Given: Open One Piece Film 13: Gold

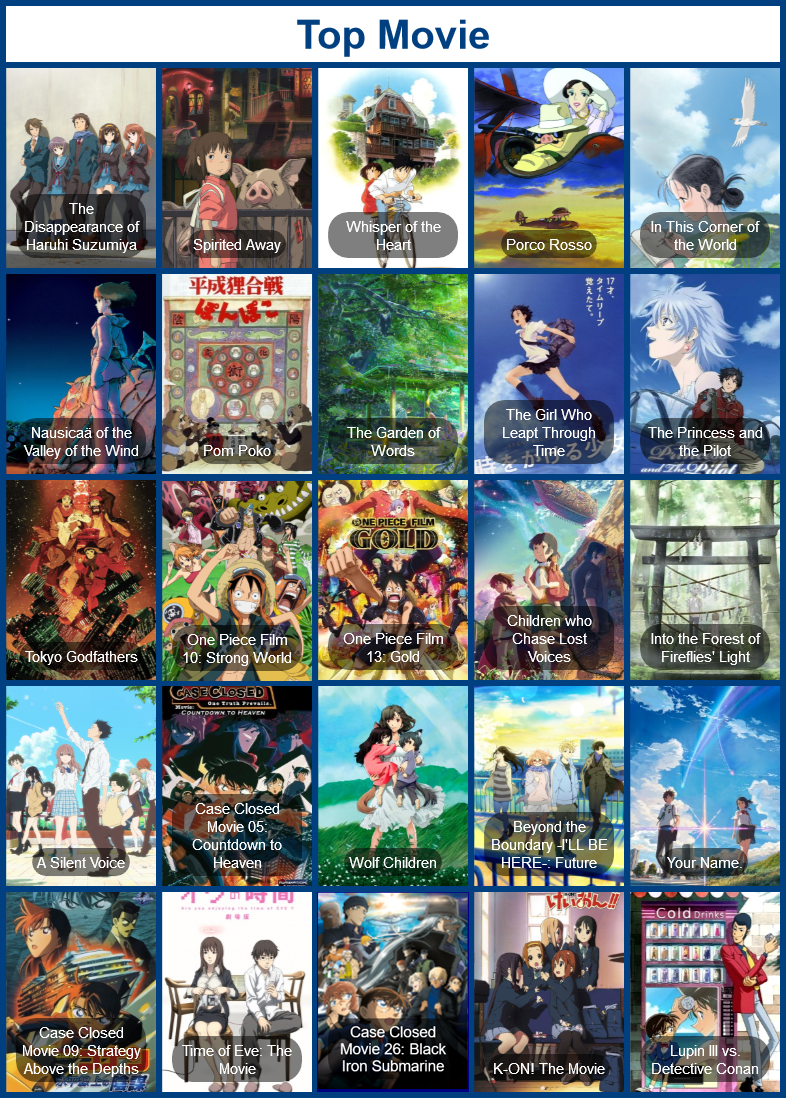Looking at the screenshot, I should [x=393, y=579].
